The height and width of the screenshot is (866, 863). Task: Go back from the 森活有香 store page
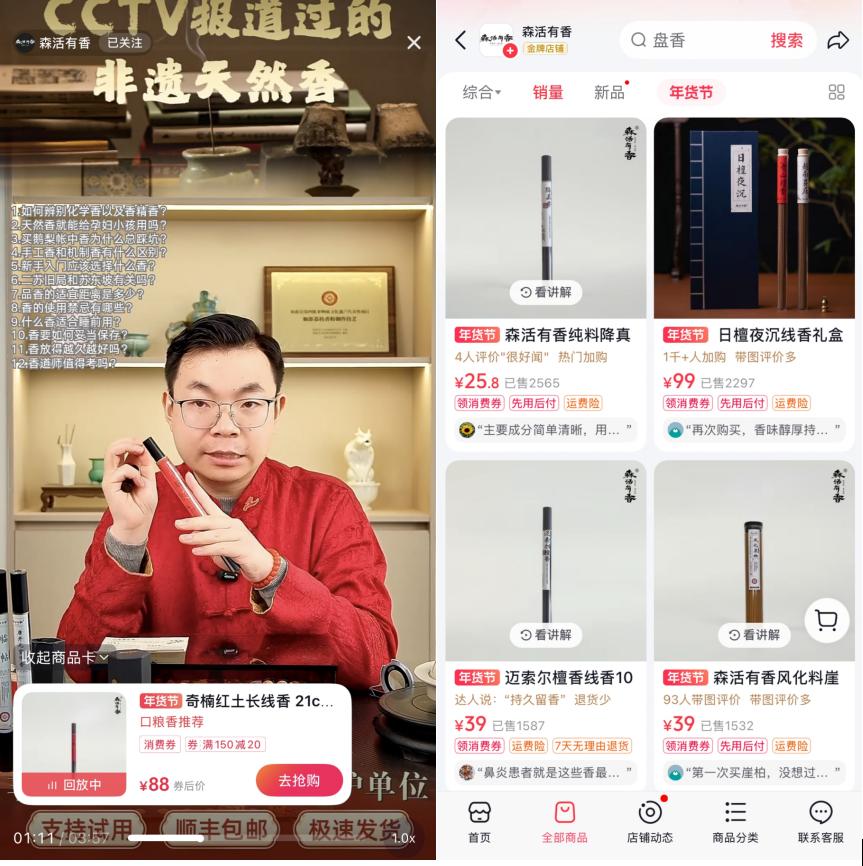pos(460,40)
